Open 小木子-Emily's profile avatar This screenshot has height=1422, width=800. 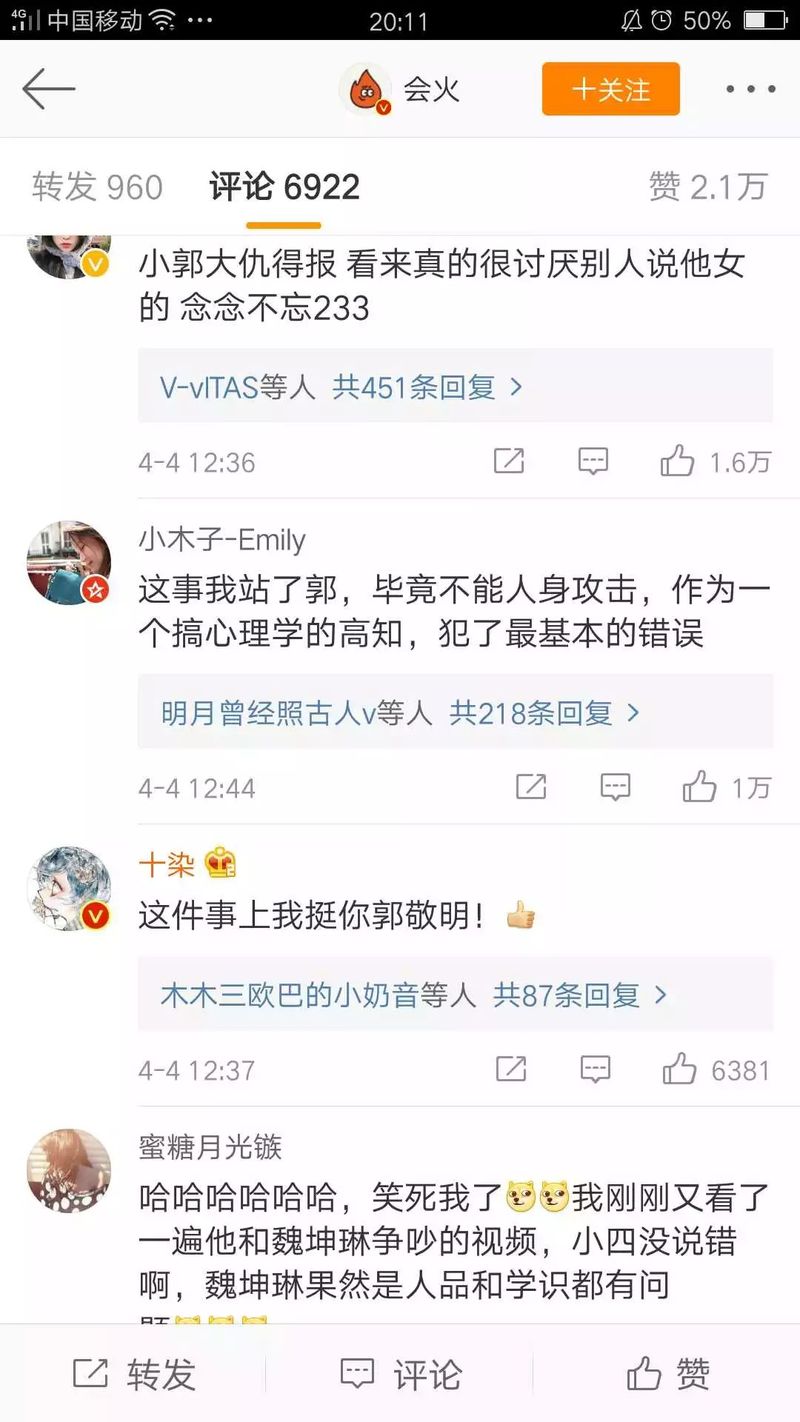(68, 563)
